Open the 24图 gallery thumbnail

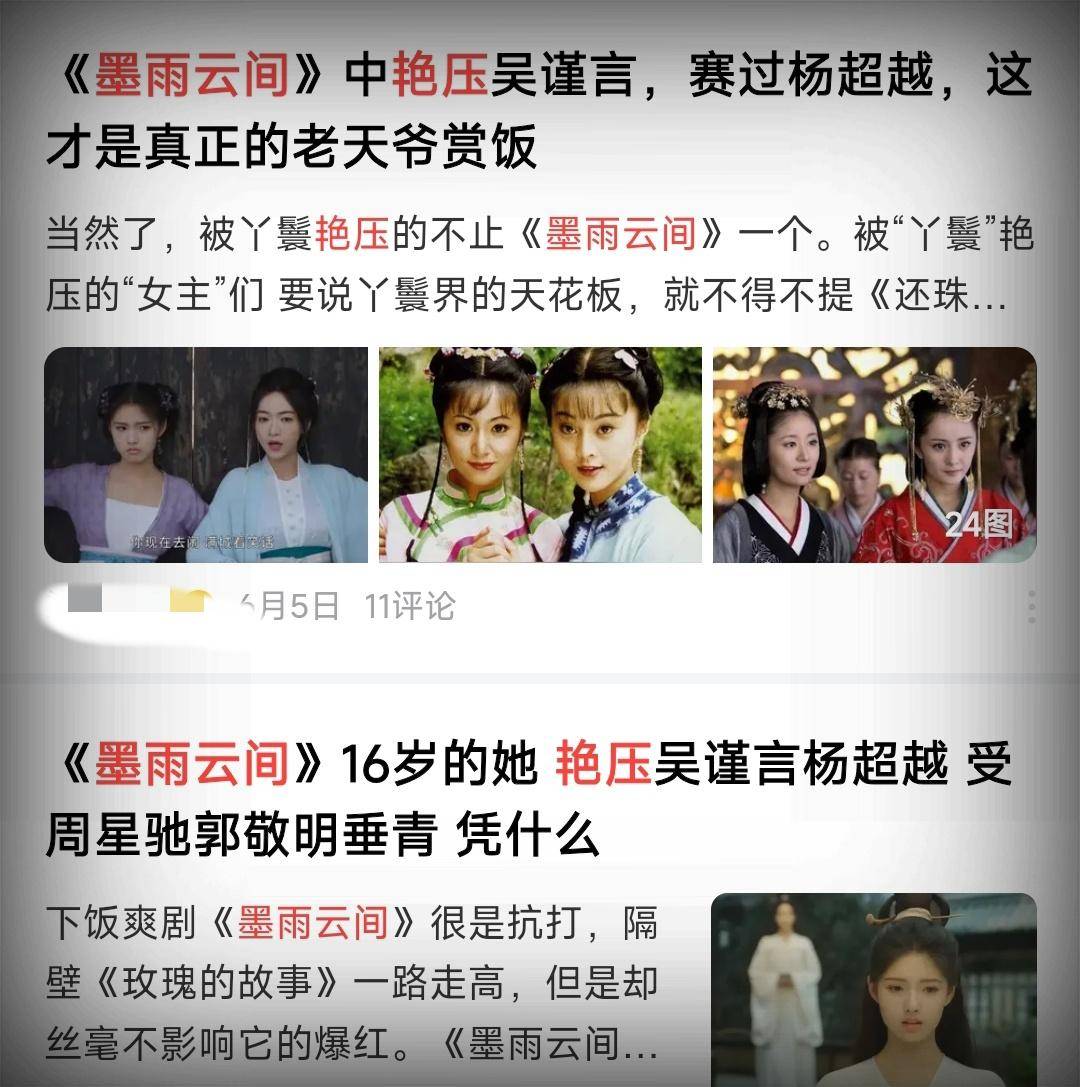(x=874, y=455)
